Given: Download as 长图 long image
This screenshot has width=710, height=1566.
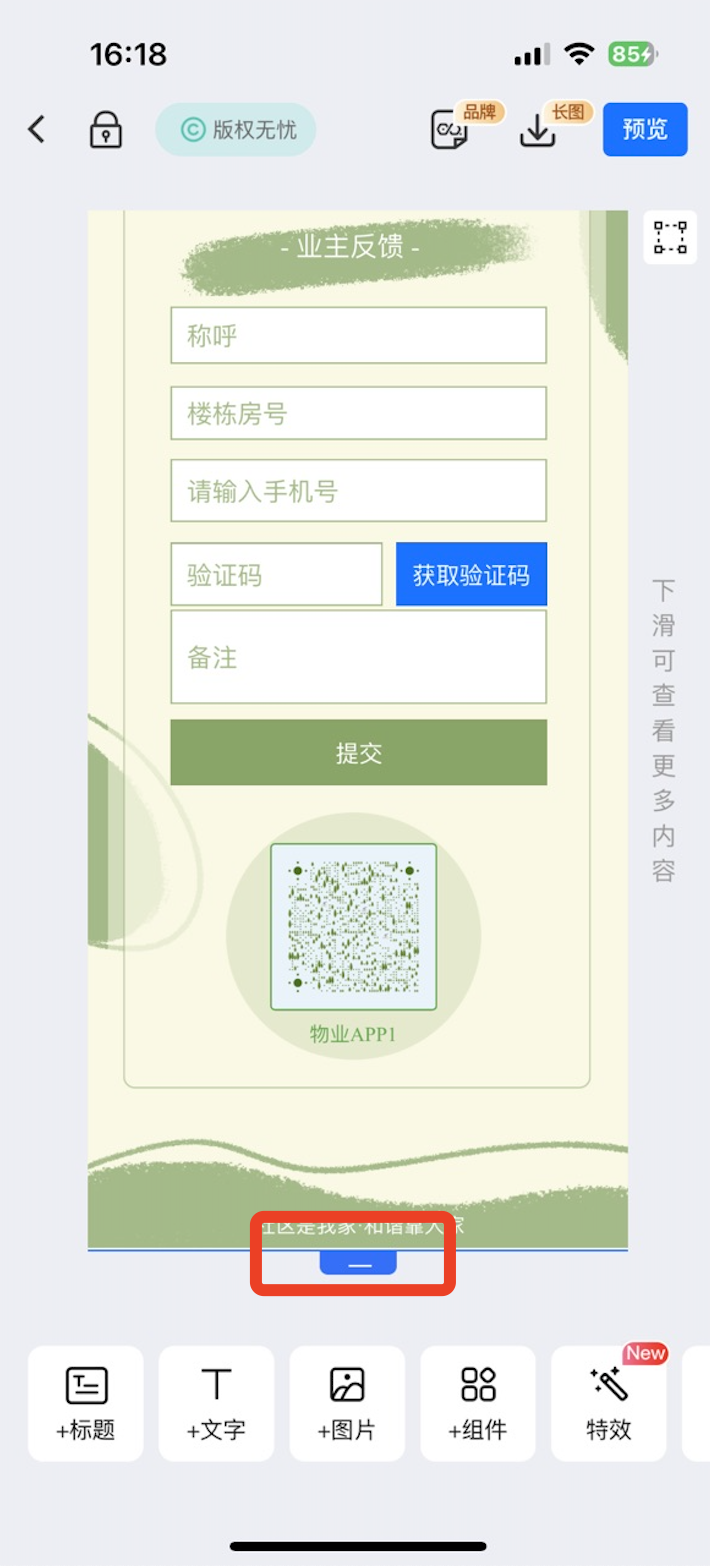Looking at the screenshot, I should coord(538,130).
